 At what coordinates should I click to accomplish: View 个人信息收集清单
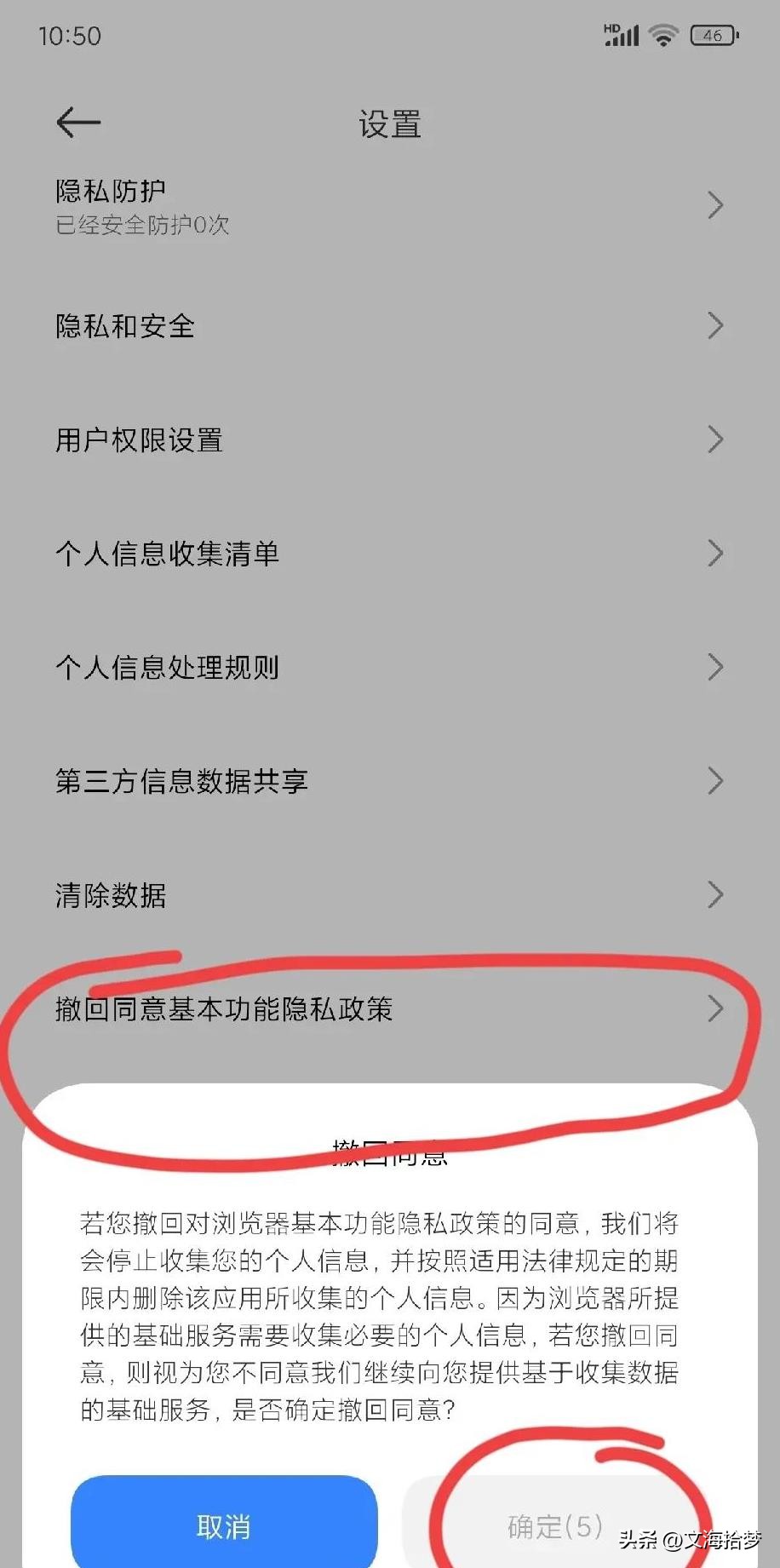(389, 554)
